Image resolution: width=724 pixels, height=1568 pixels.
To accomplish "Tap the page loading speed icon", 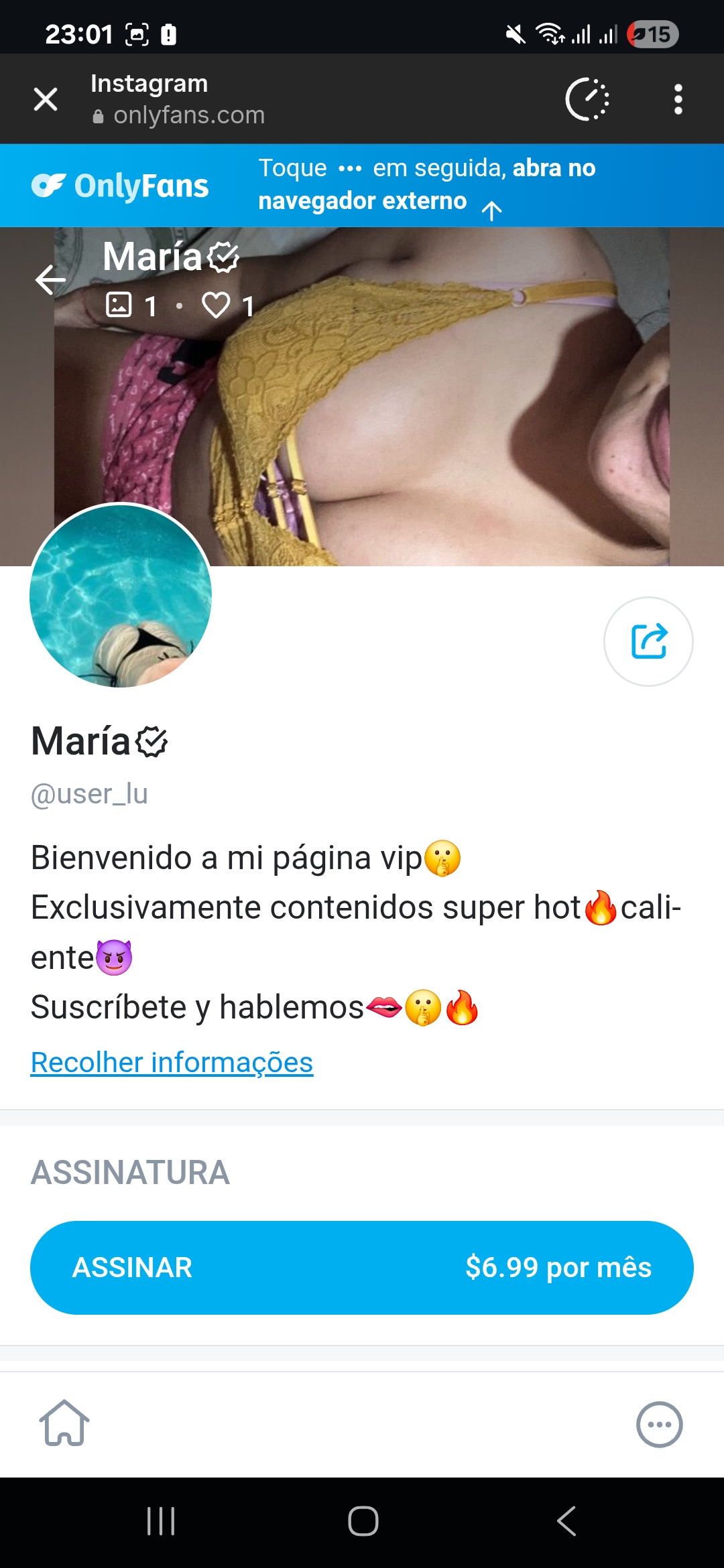I will (x=587, y=99).
